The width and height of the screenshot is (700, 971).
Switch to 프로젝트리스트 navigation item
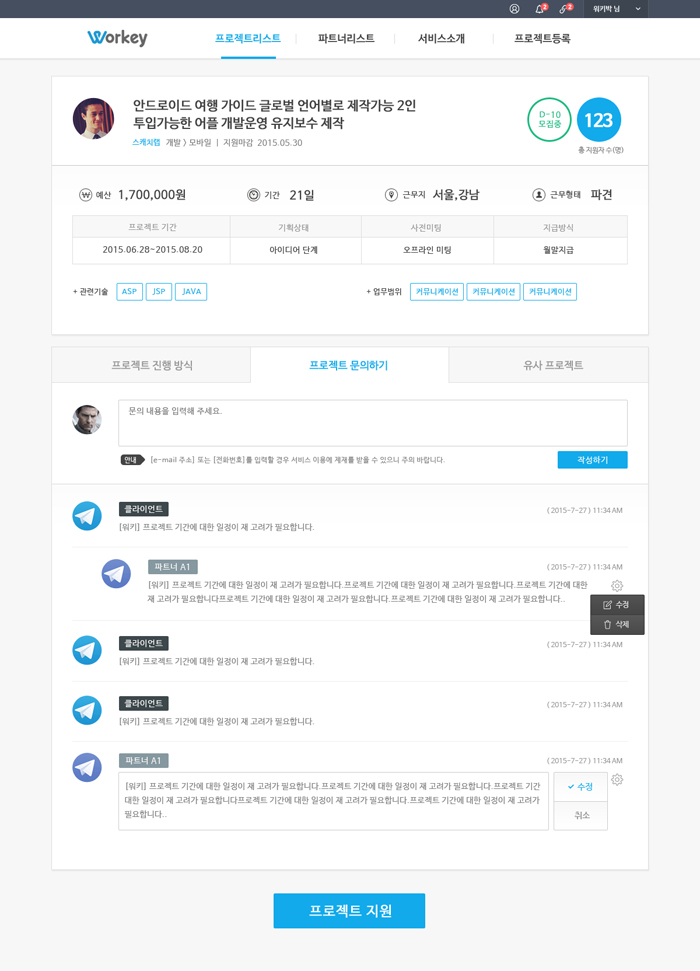(x=248, y=39)
